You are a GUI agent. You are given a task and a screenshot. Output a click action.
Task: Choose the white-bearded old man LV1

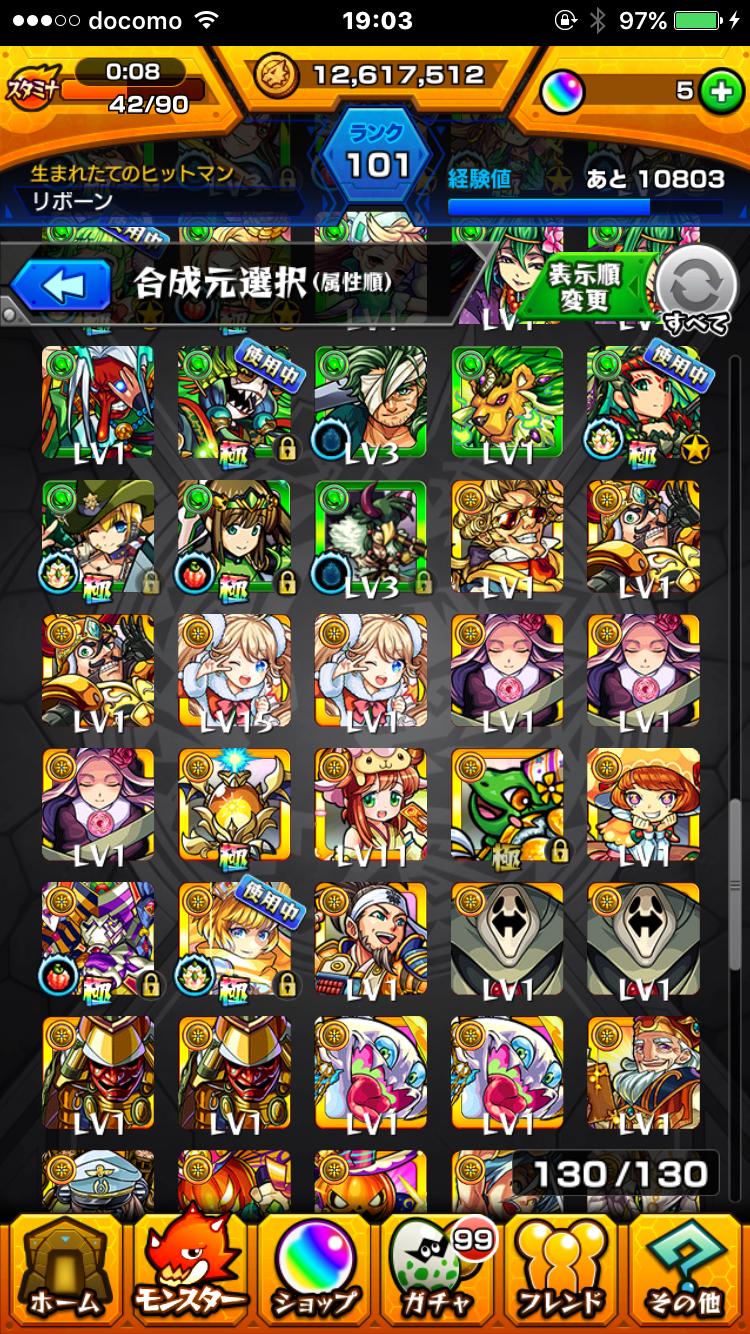643,1072
